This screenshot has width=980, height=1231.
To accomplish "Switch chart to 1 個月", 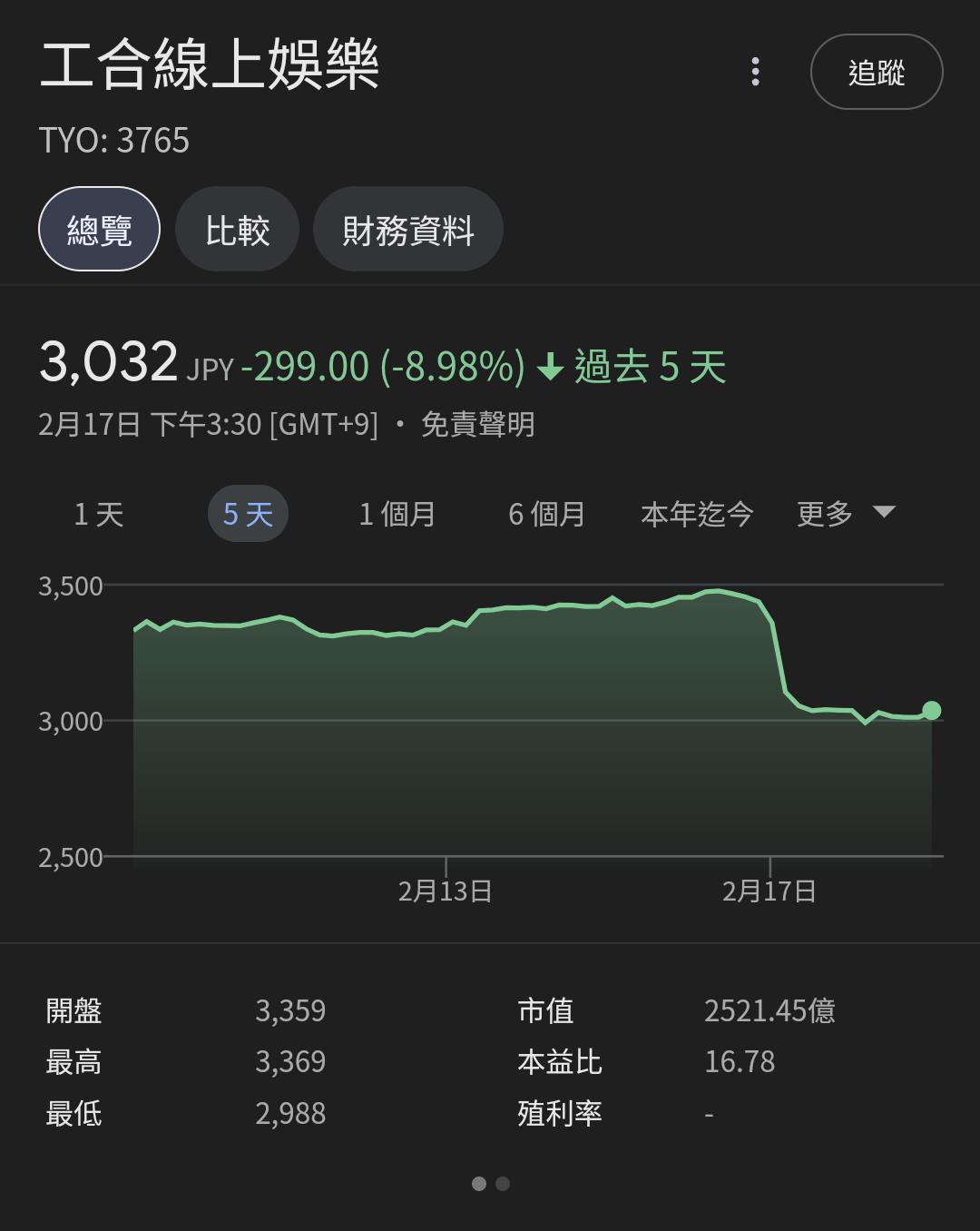I will 397,515.
